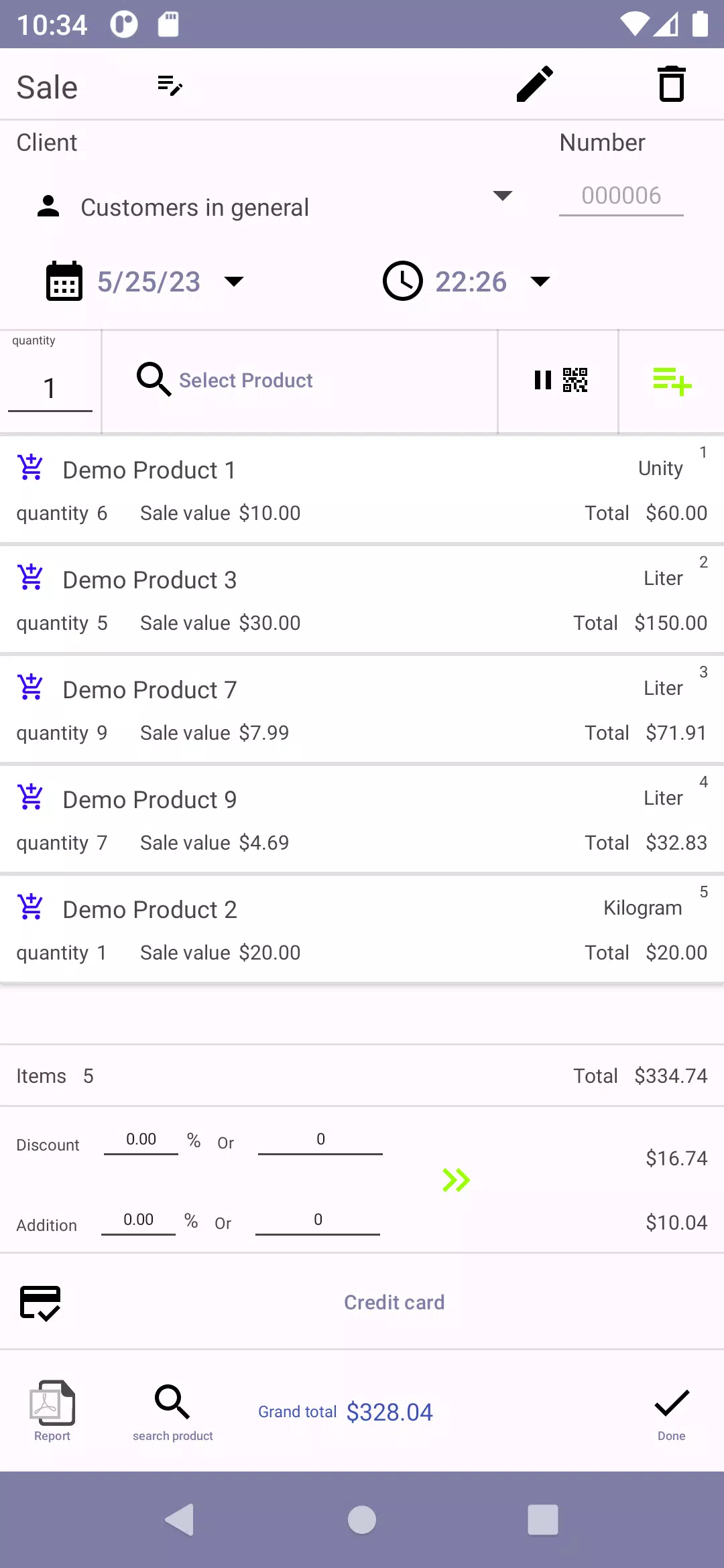This screenshot has width=724, height=1568.
Task: Edit the quantity field
Action: click(50, 388)
